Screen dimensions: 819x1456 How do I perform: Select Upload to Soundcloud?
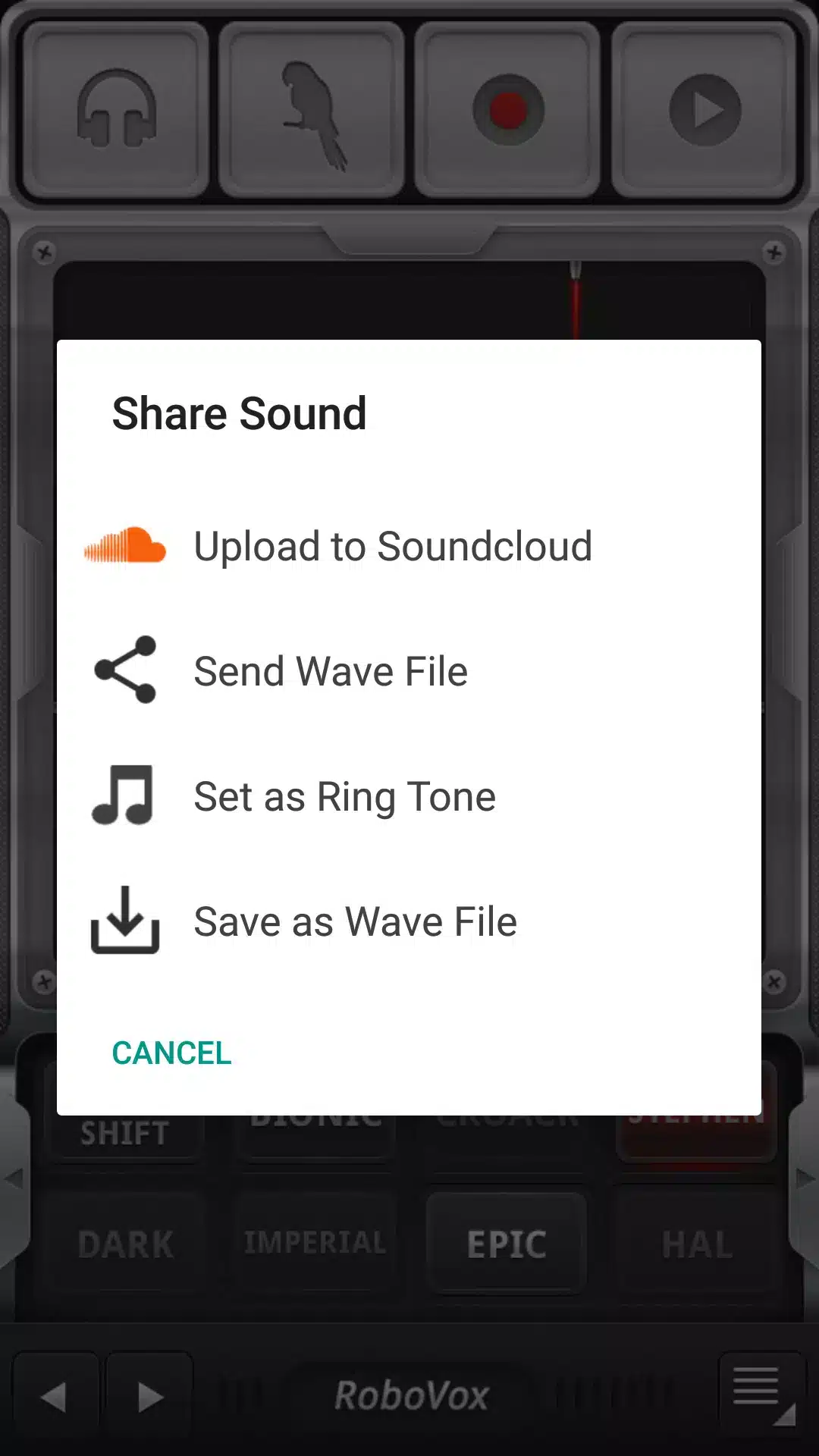392,547
